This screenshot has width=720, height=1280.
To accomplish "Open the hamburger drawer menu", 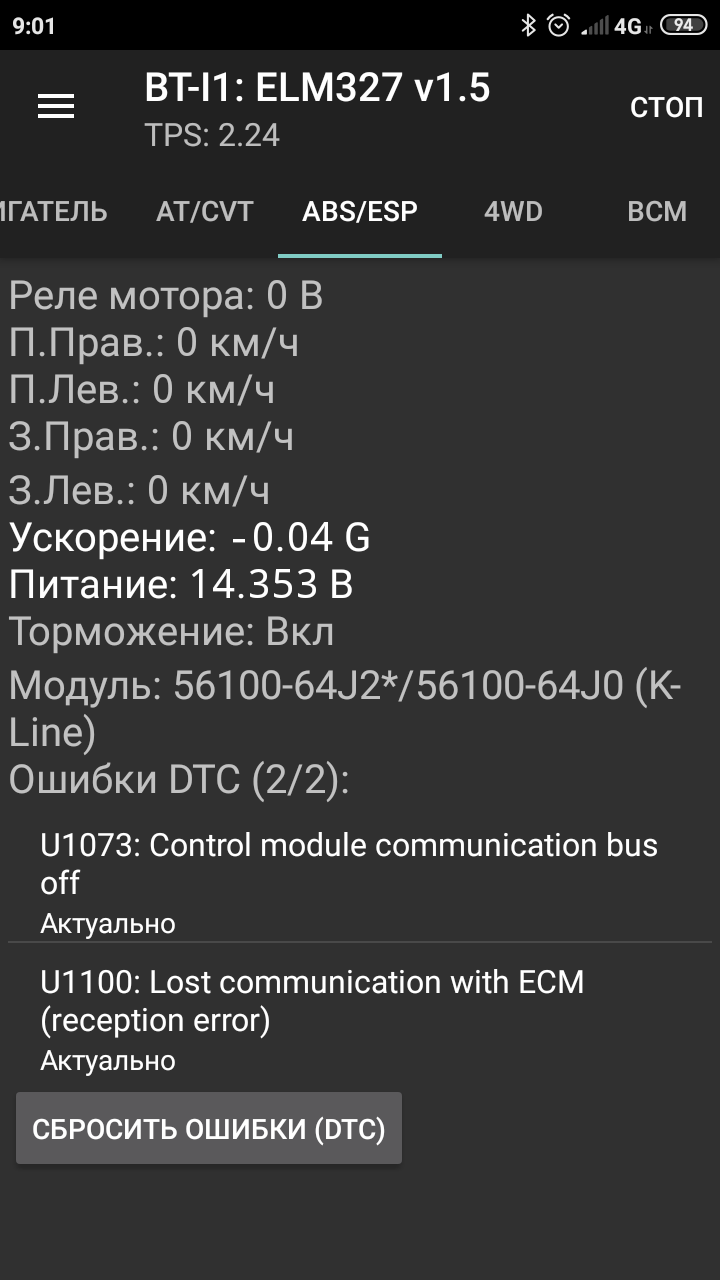I will pos(56,107).
